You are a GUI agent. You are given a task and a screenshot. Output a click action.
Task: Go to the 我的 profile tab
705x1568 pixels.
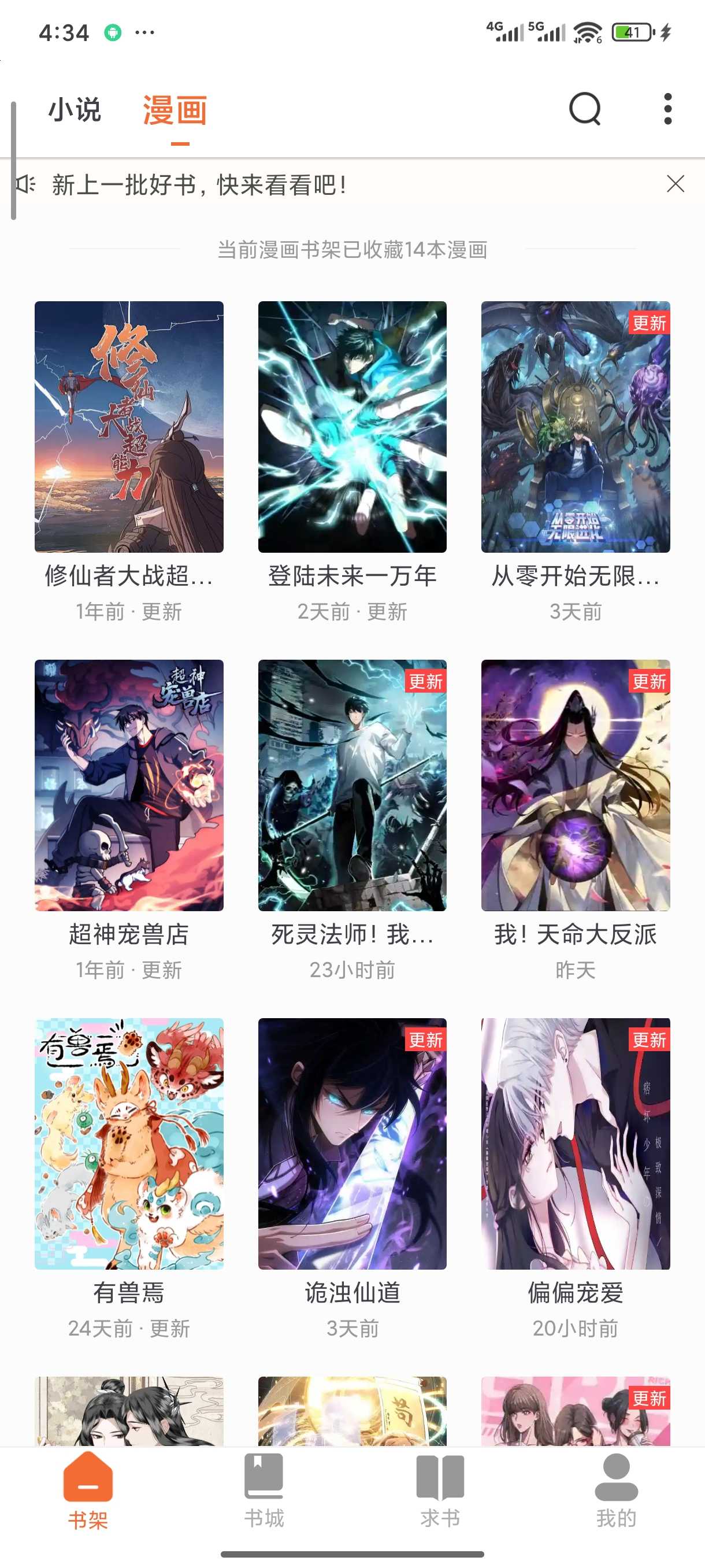pyautogui.click(x=616, y=1490)
